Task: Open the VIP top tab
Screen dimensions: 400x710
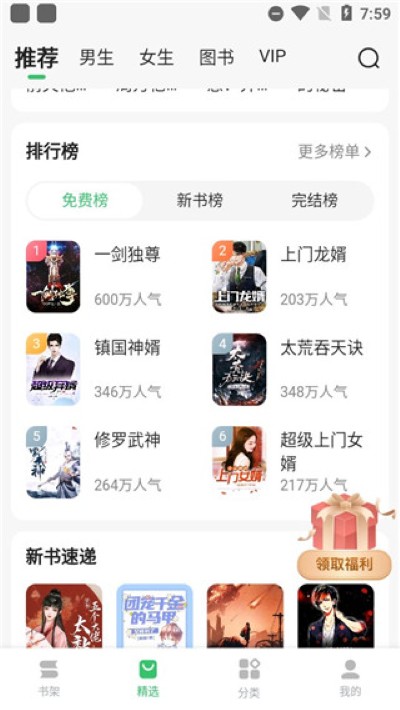Action: coord(272,57)
